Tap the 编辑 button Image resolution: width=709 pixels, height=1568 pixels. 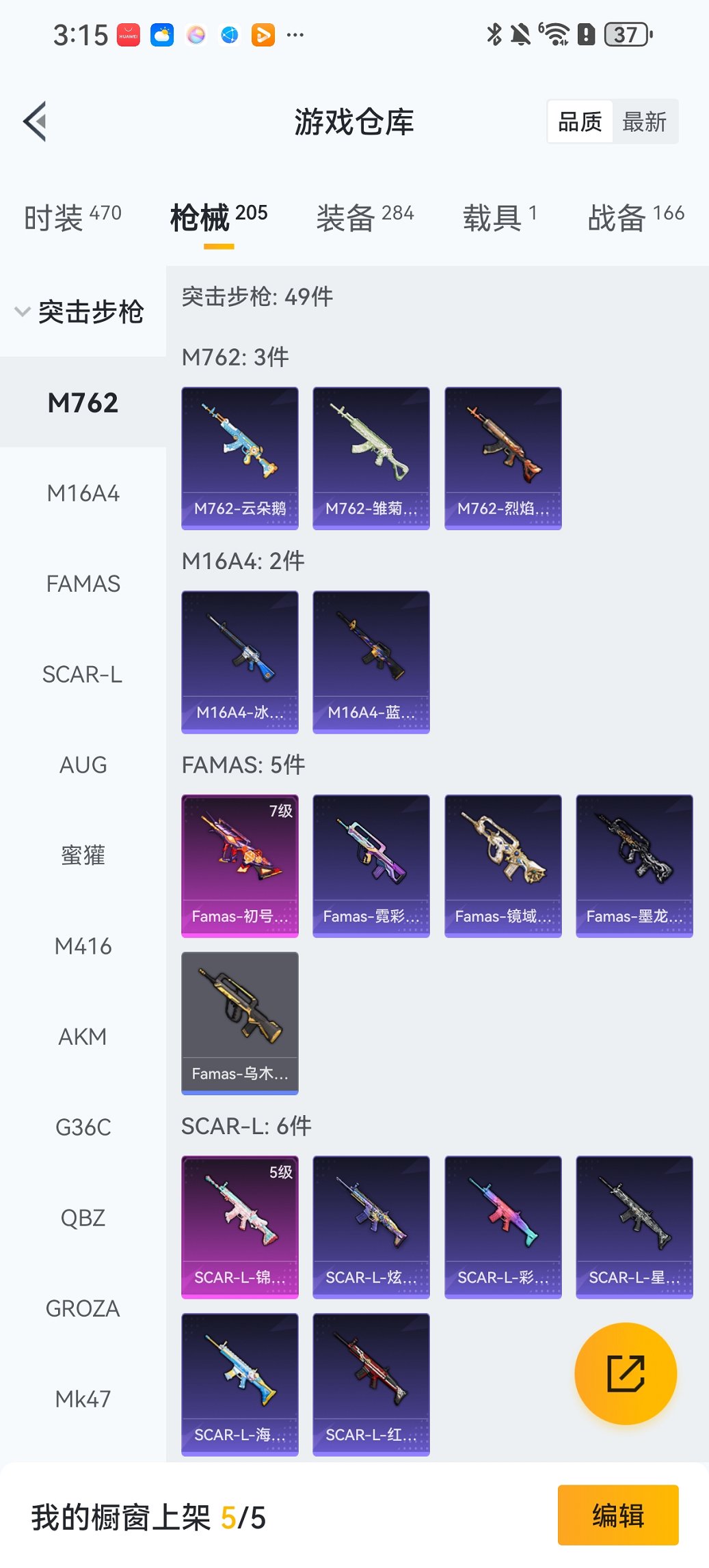[618, 1515]
